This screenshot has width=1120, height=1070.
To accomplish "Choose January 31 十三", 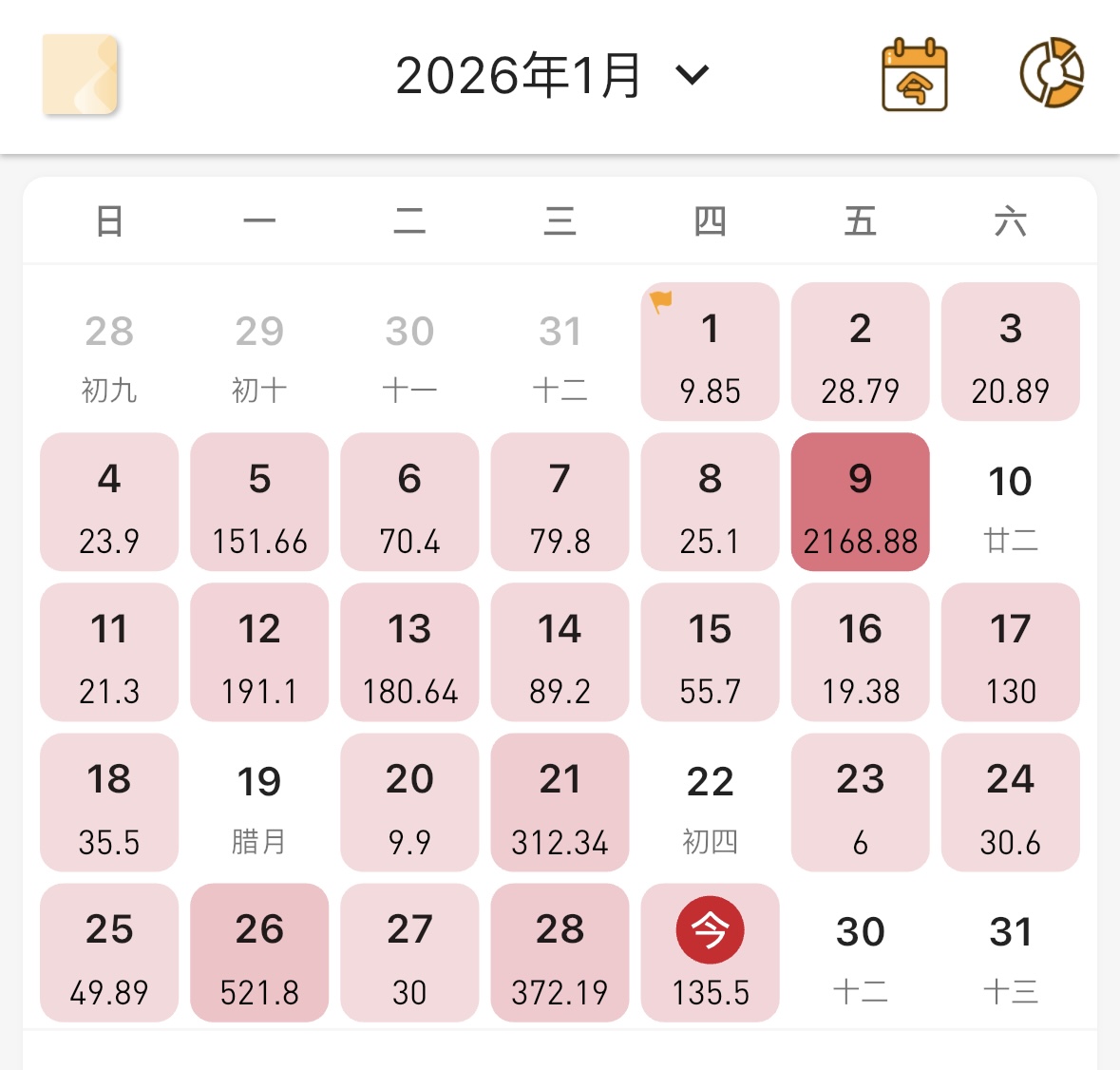I will click(x=1010, y=952).
